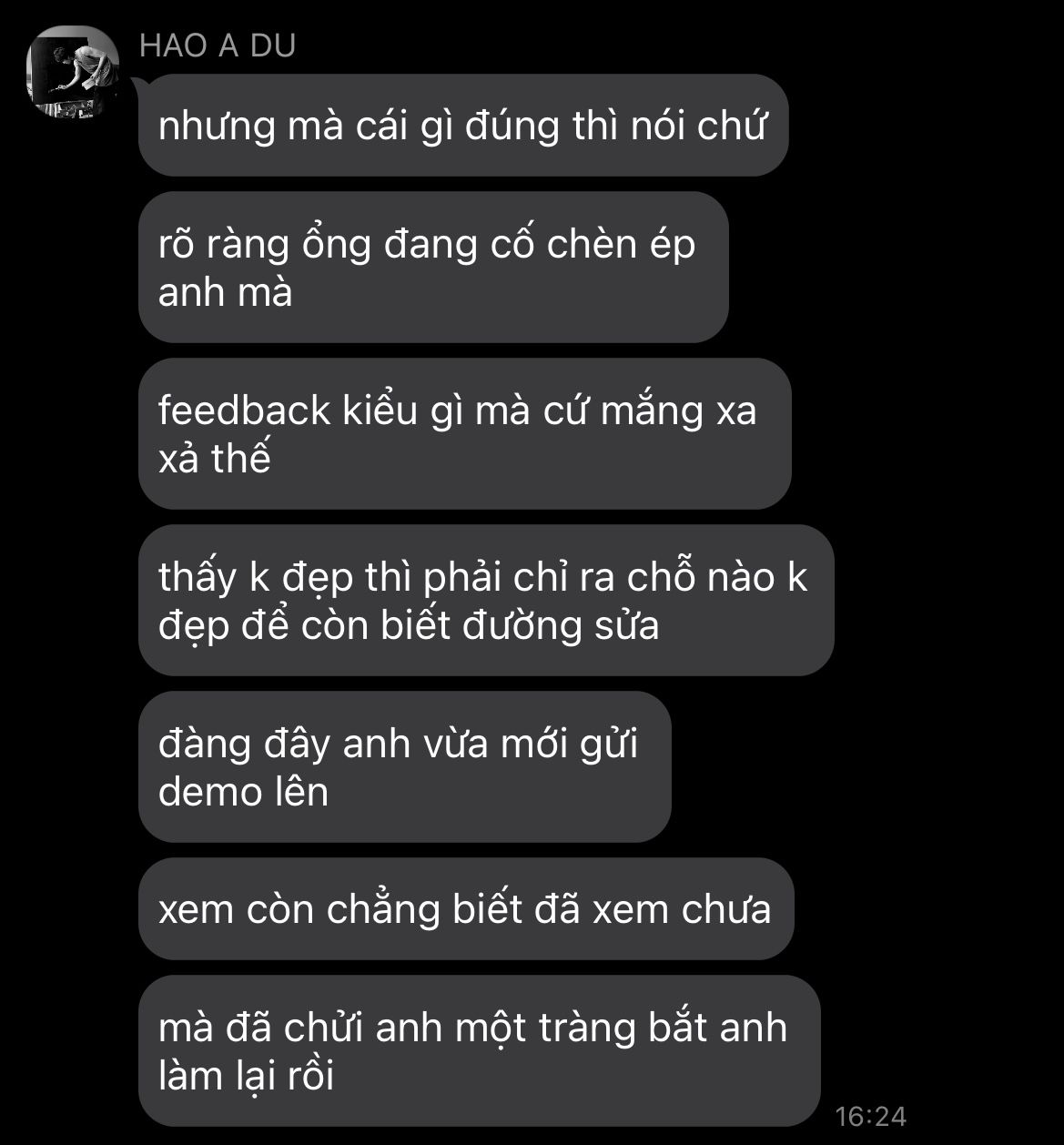Open HAO A DU's profile avatar
This screenshot has width=1064, height=1145.
(73, 73)
